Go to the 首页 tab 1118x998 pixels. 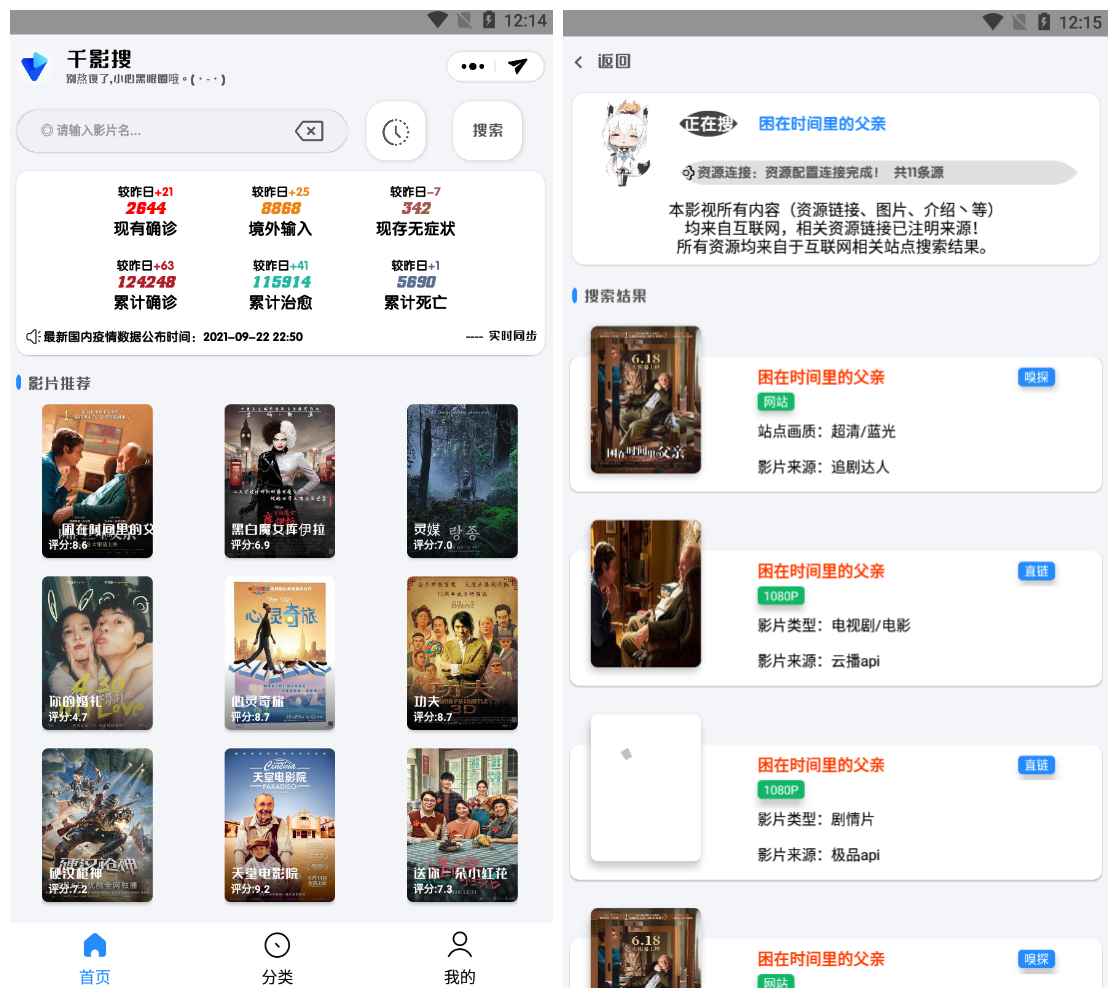click(x=95, y=958)
